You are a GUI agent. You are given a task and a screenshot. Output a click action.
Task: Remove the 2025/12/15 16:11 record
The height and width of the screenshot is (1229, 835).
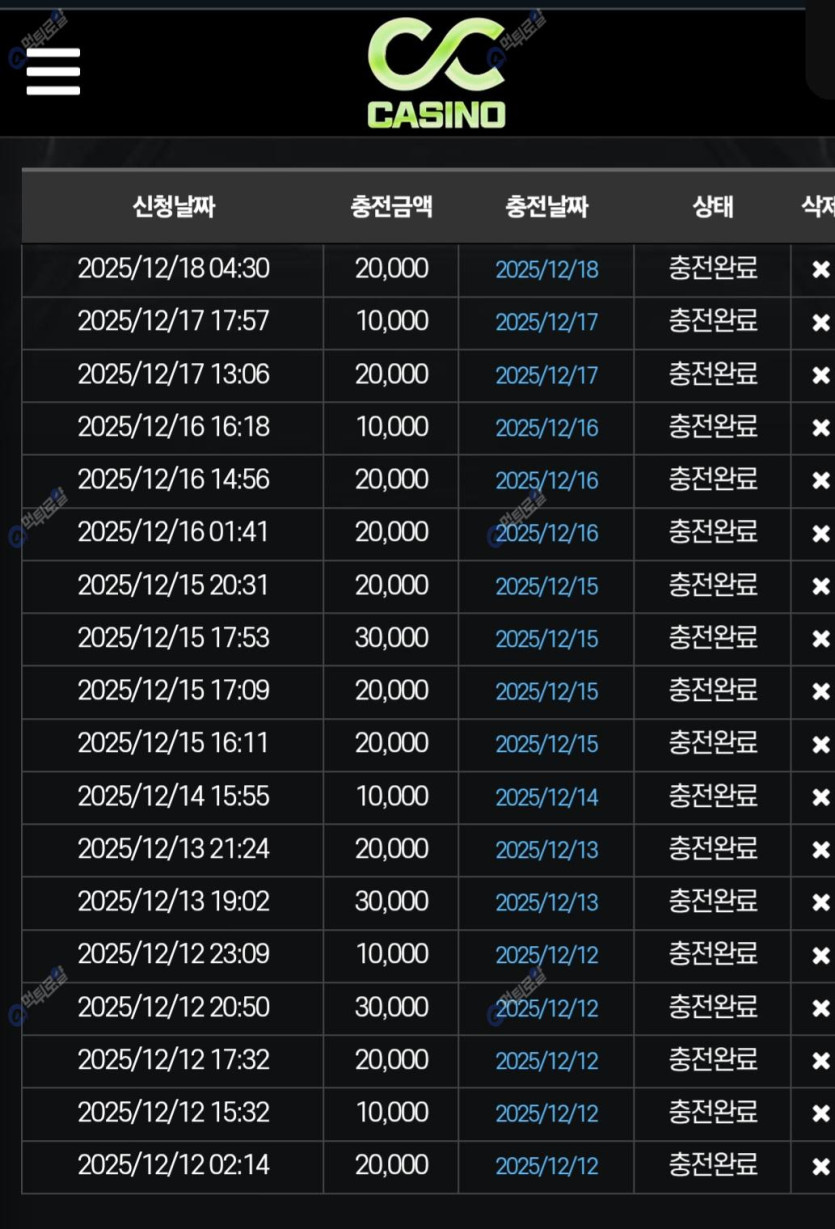(x=820, y=745)
